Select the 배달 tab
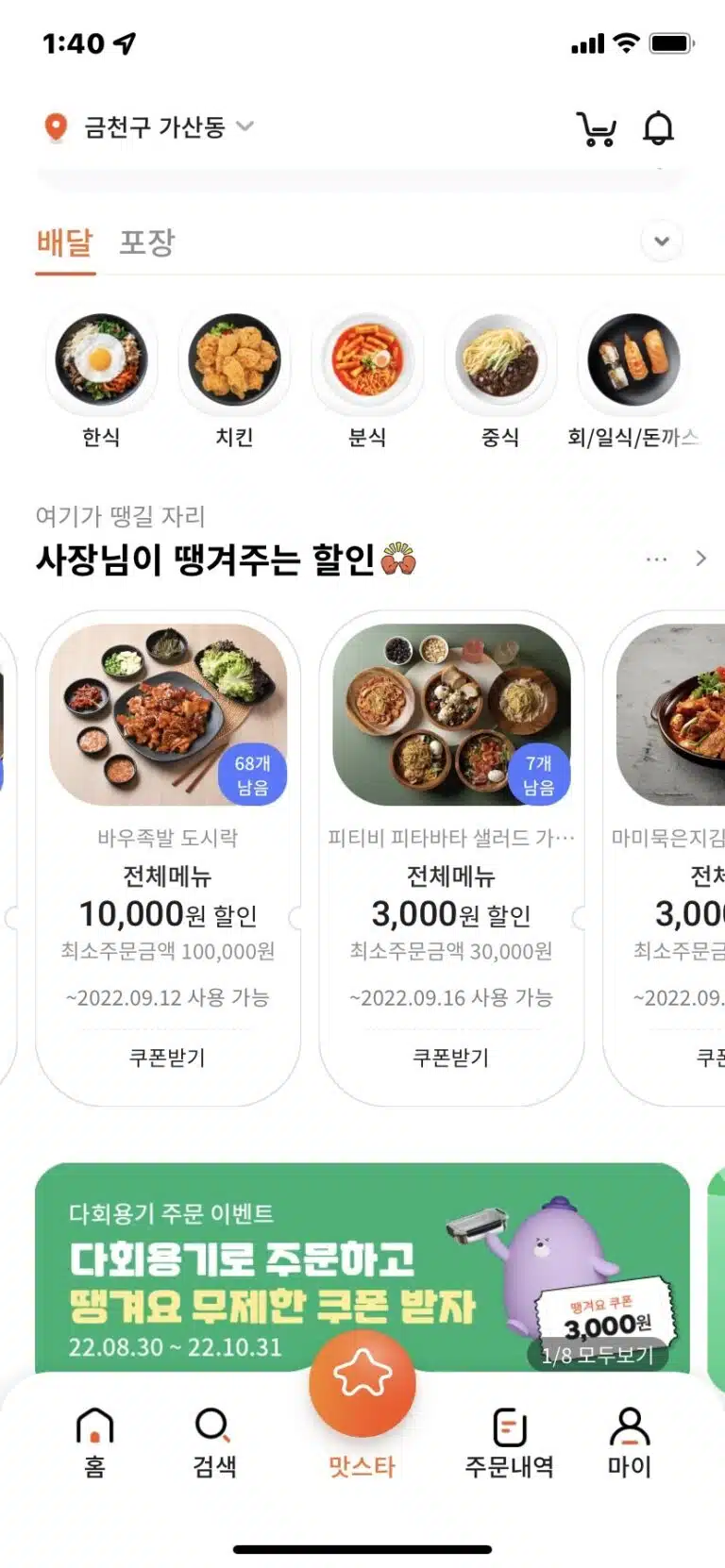The height and width of the screenshot is (1568, 725). [x=65, y=242]
